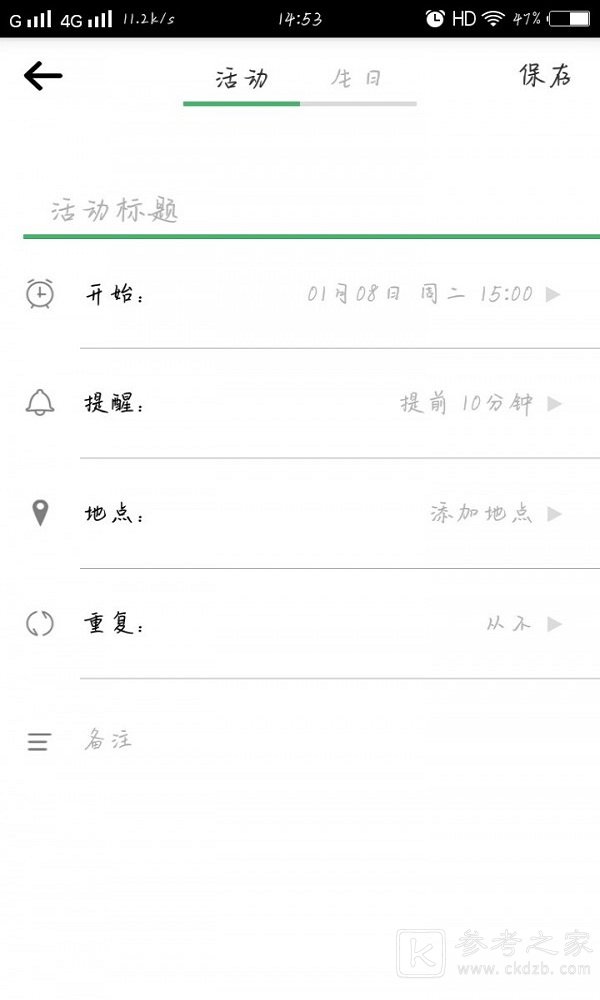
Task: Select the 活动 tab
Action: (242, 79)
